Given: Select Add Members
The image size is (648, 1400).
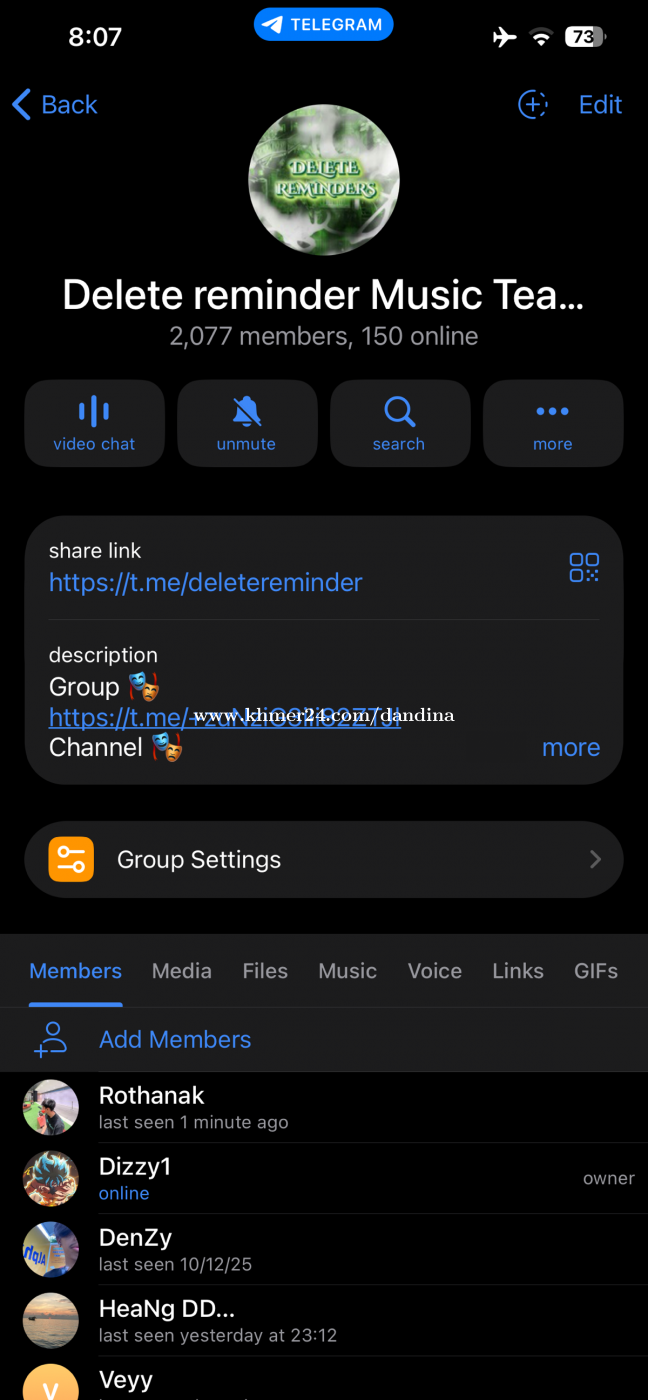Looking at the screenshot, I should click(x=175, y=1040).
